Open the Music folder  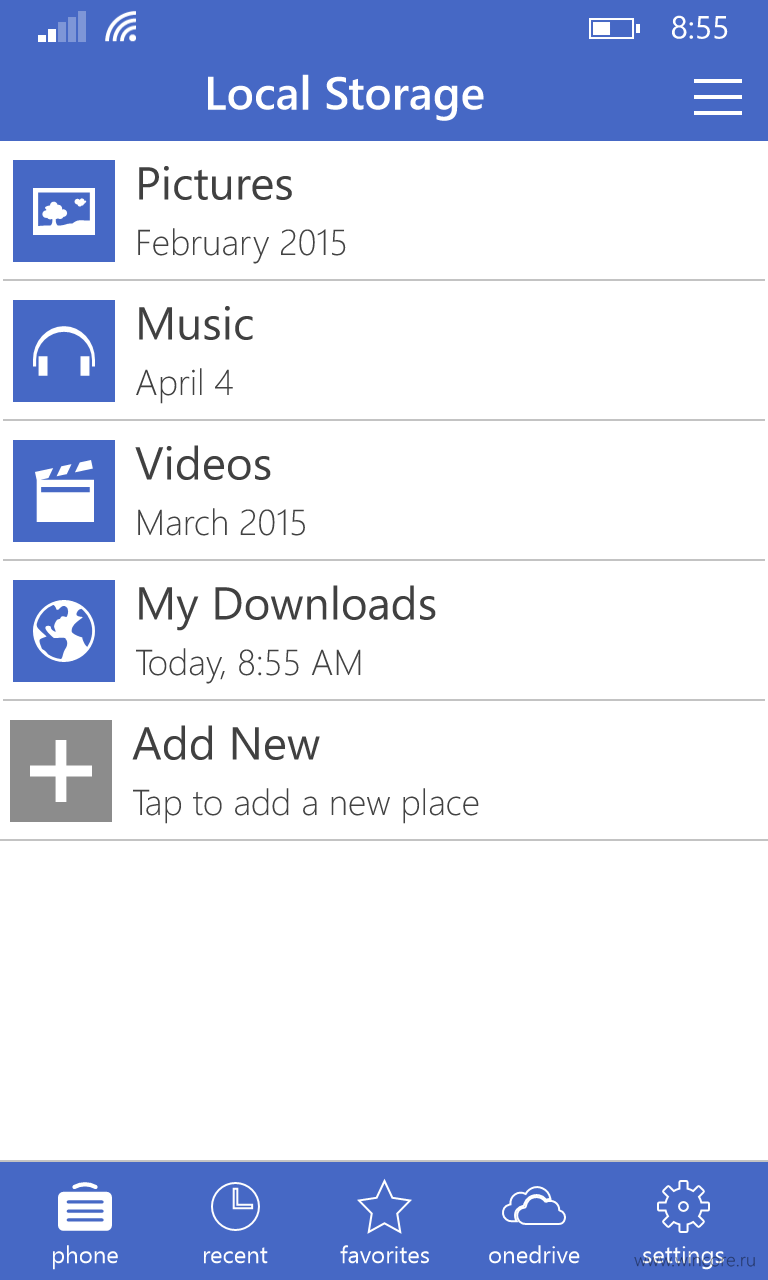click(384, 351)
